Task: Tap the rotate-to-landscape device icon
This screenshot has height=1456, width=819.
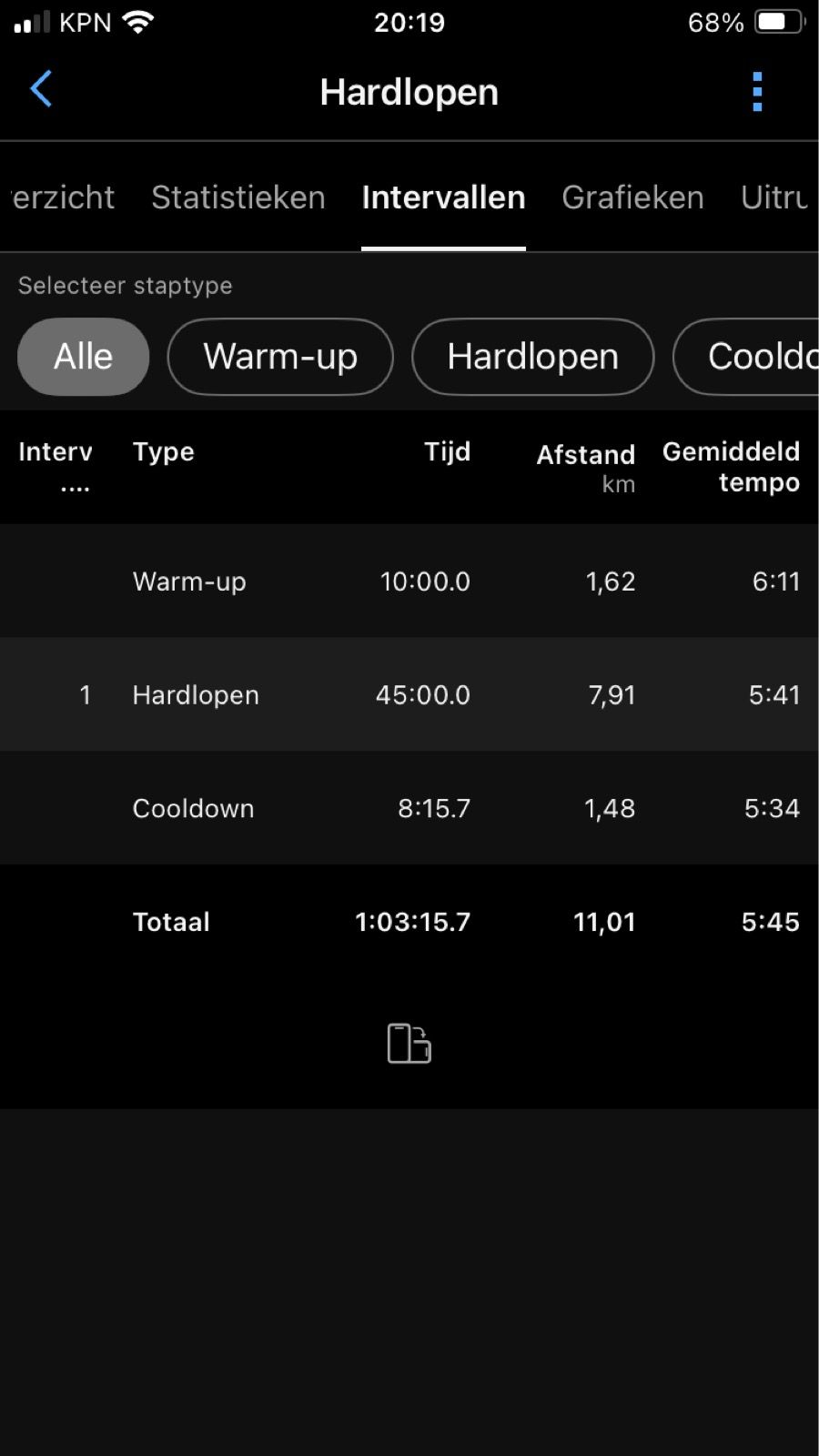Action: [409, 1043]
